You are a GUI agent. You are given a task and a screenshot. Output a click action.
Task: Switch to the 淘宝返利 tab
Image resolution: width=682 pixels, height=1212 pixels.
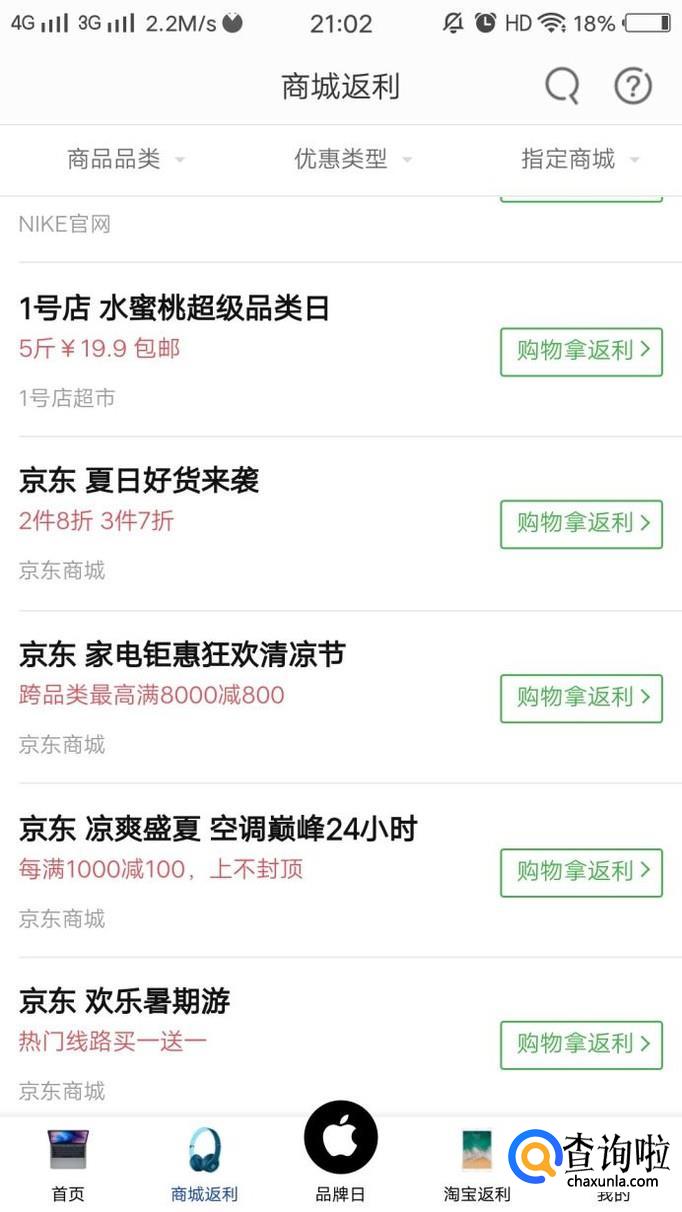477,1165
